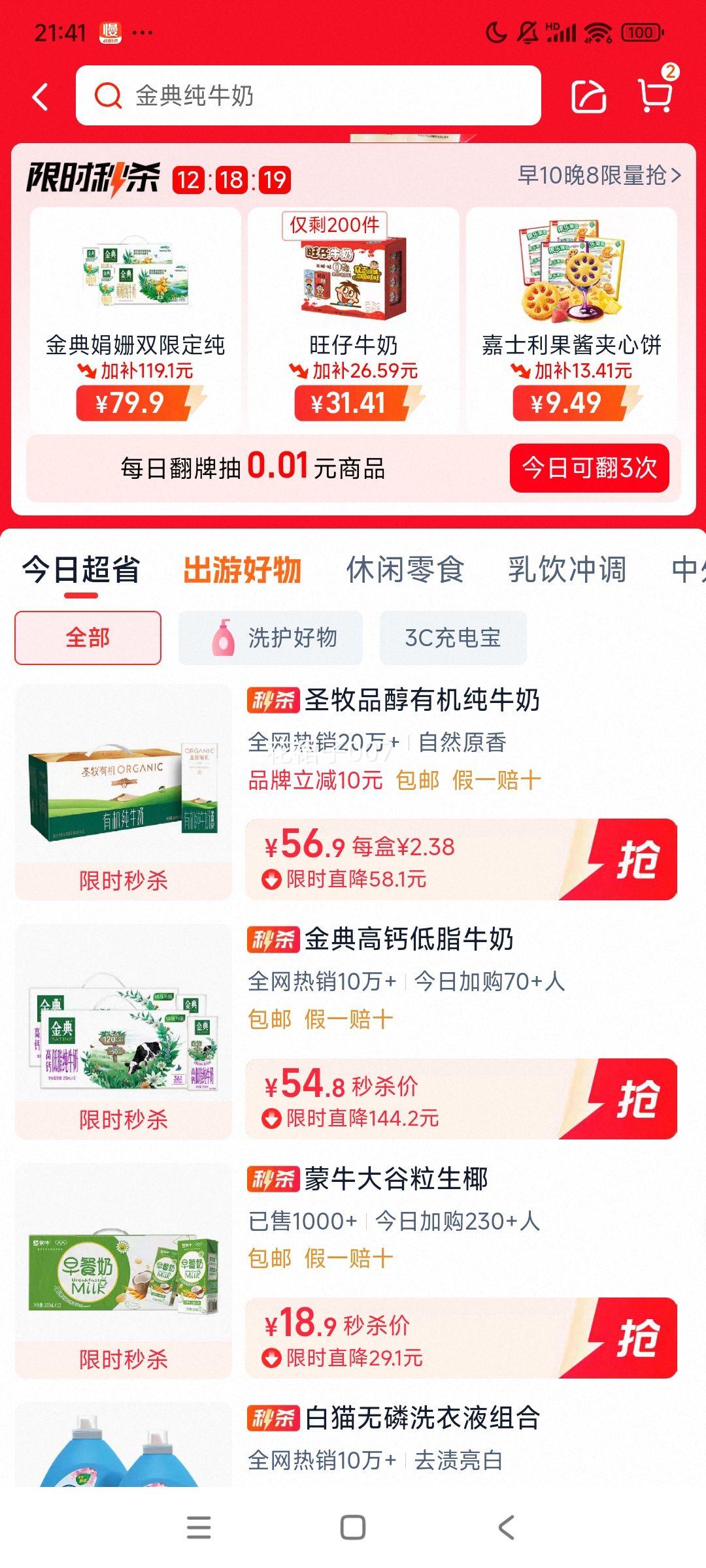Switch to the 出游好物 tab
The image size is (706, 1568).
242,570
